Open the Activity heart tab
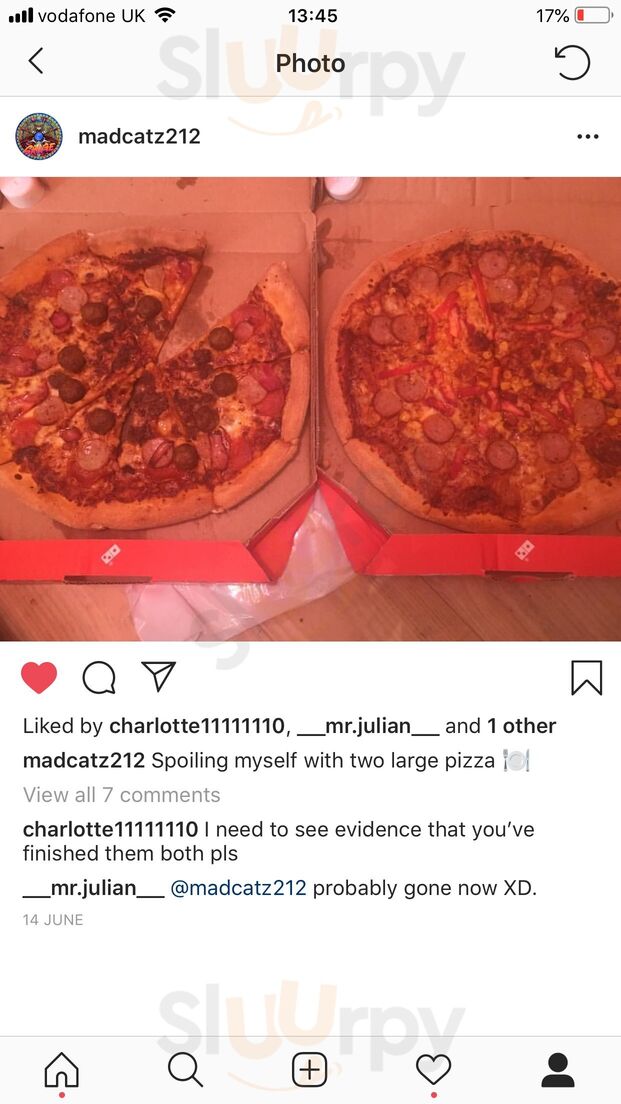The image size is (621, 1104). [x=433, y=1070]
